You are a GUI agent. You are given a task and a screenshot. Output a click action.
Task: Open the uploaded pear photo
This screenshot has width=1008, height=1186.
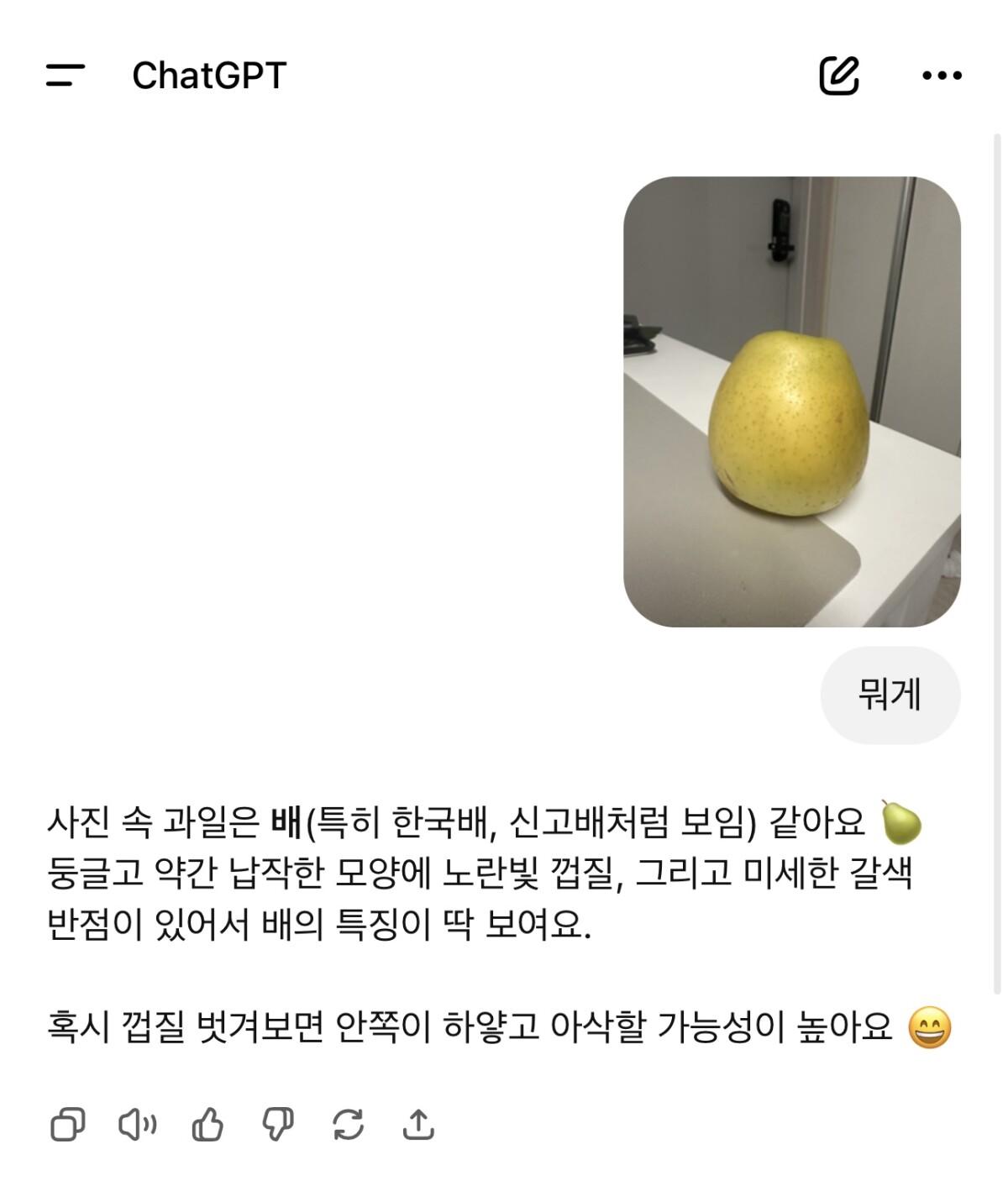[x=791, y=401]
